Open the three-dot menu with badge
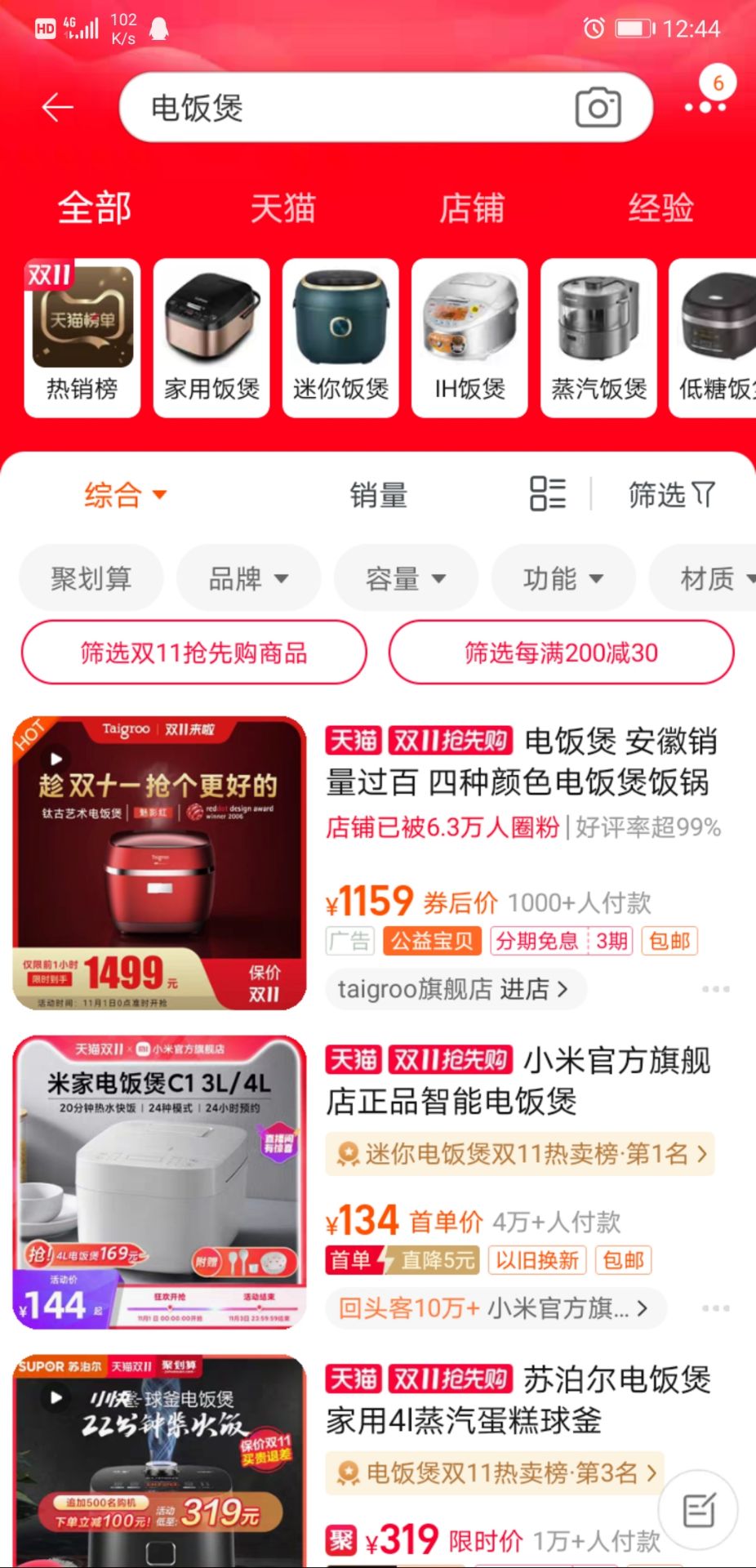 [705, 106]
